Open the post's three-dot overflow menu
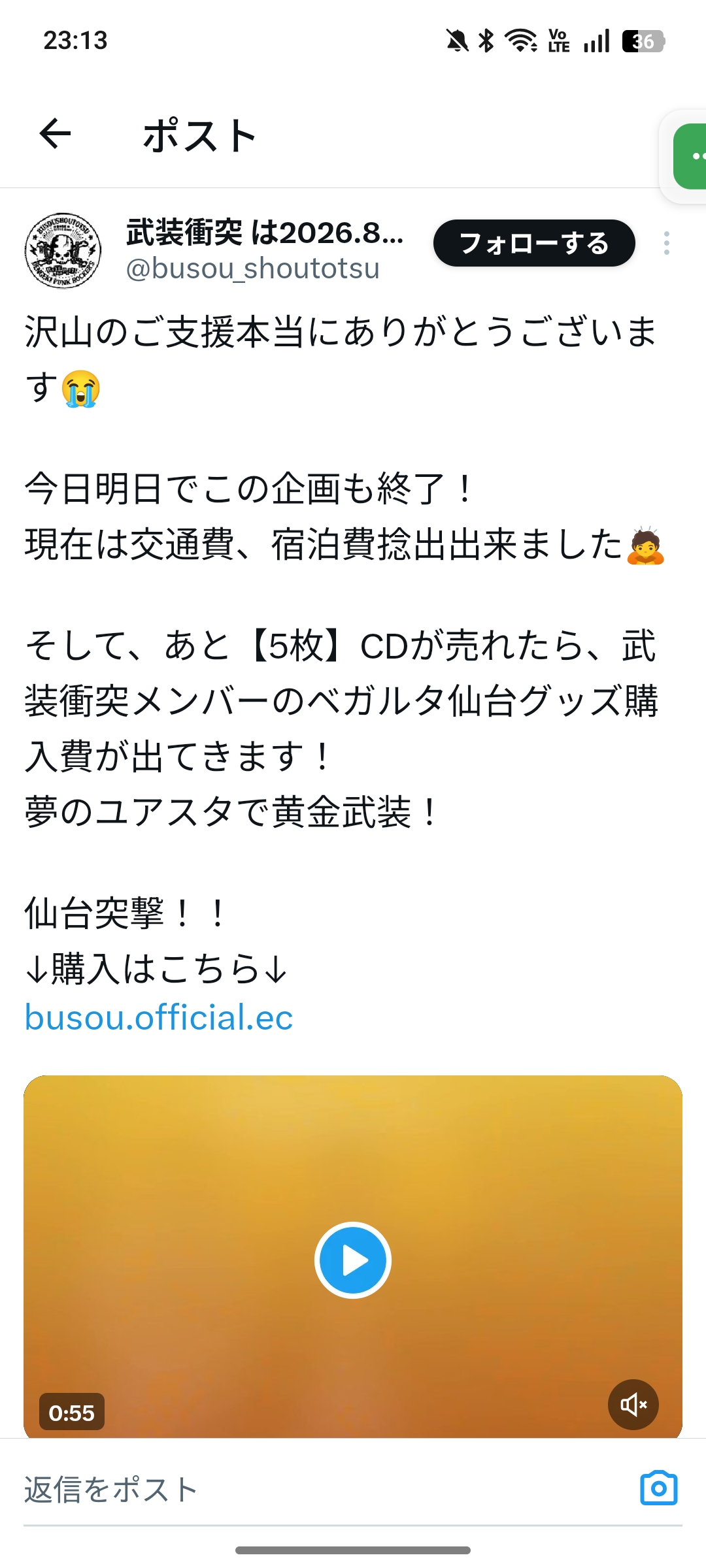Viewport: 706px width, 1568px height. click(x=666, y=243)
